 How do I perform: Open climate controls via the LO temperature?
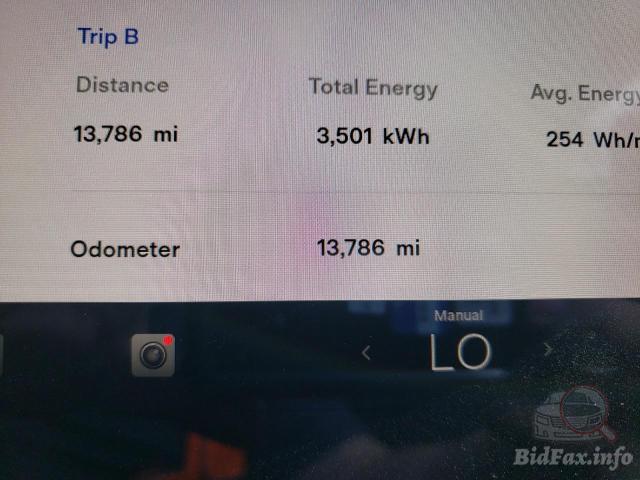coord(460,352)
